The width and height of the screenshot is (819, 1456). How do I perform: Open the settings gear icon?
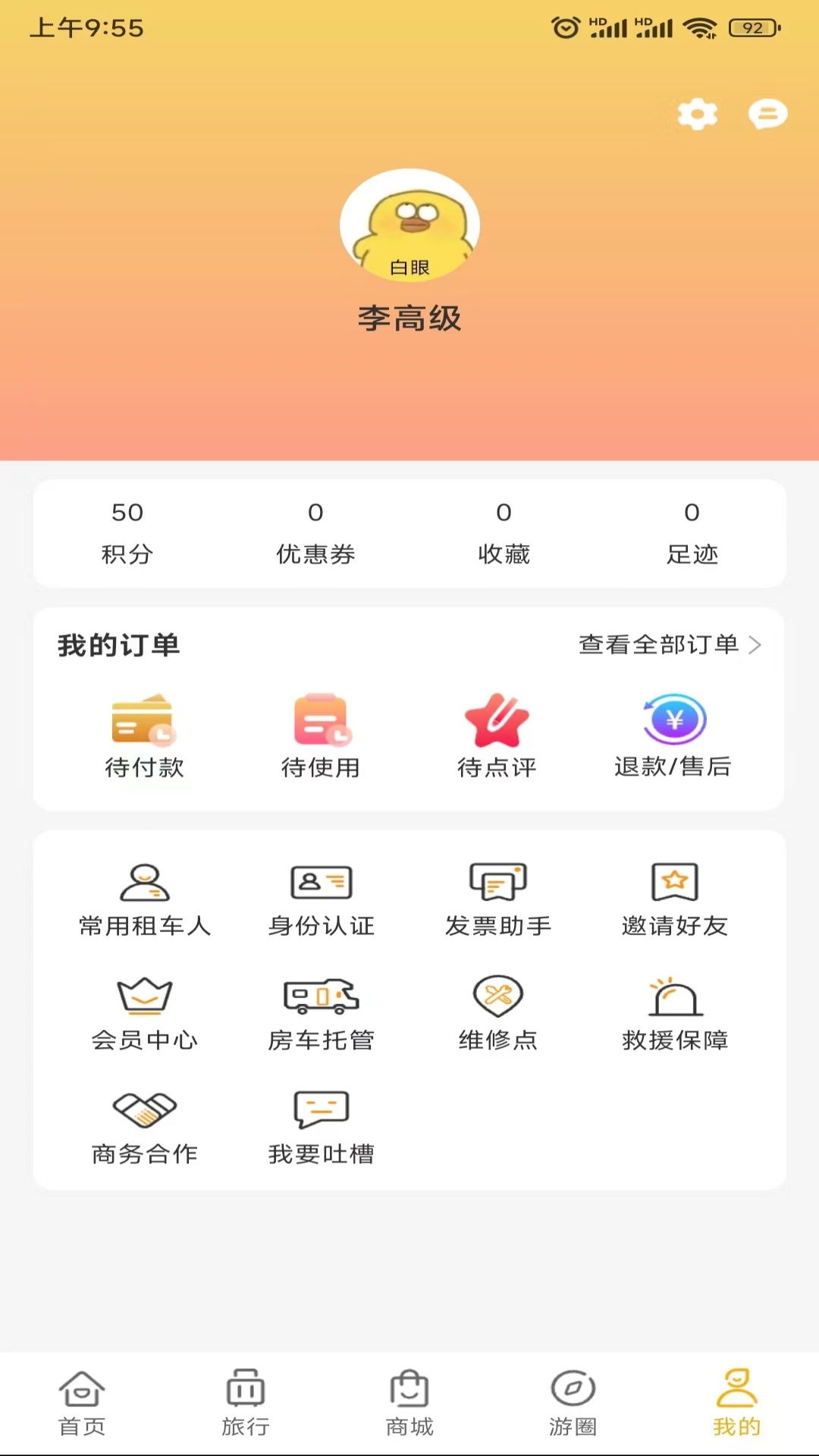point(697,115)
